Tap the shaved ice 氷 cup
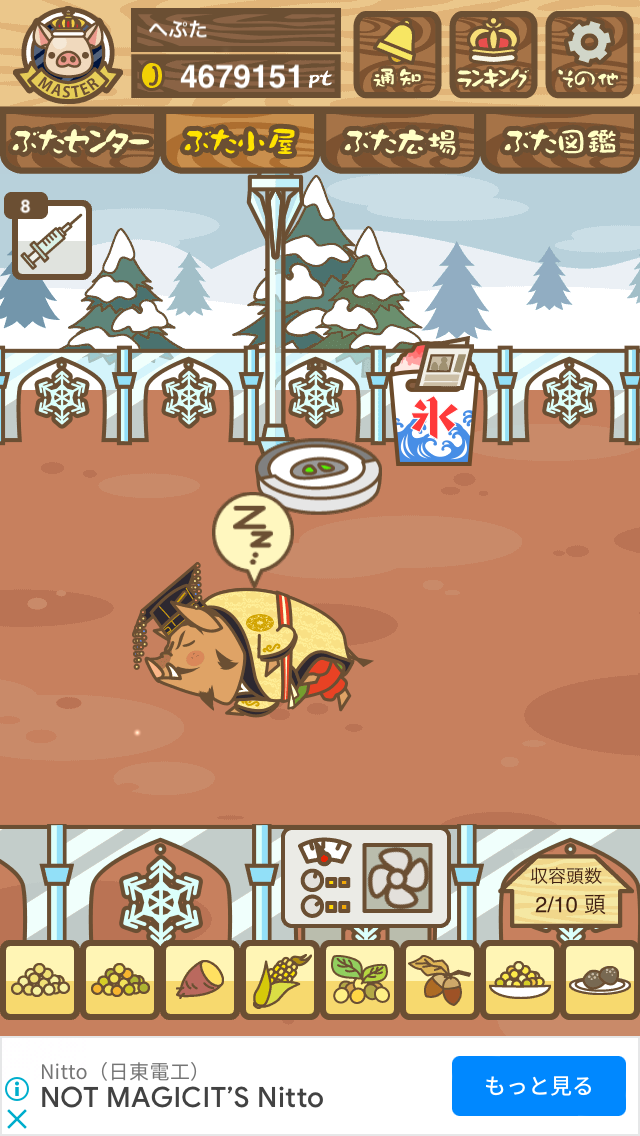640x1136 pixels. pyautogui.click(x=430, y=415)
